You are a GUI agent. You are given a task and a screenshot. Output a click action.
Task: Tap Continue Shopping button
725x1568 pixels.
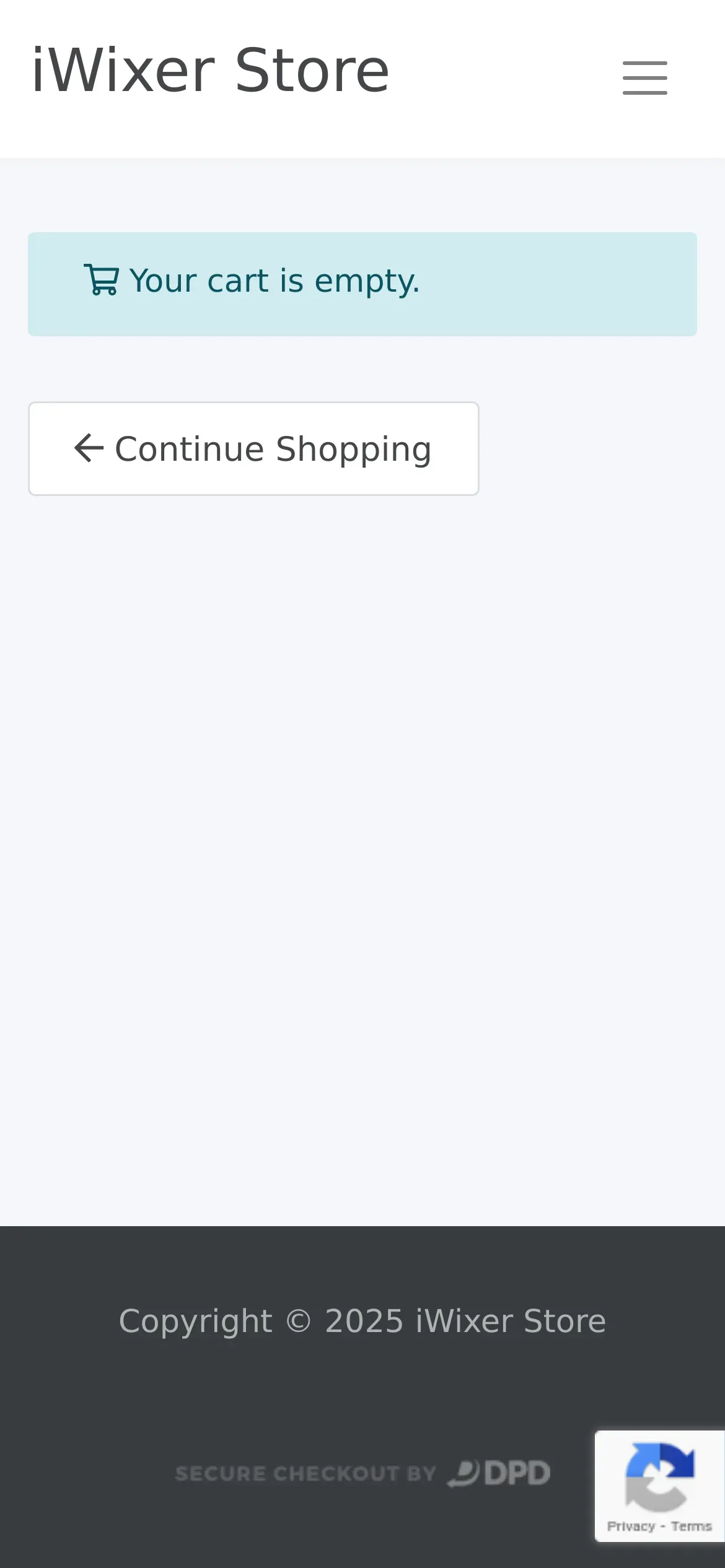coord(253,448)
